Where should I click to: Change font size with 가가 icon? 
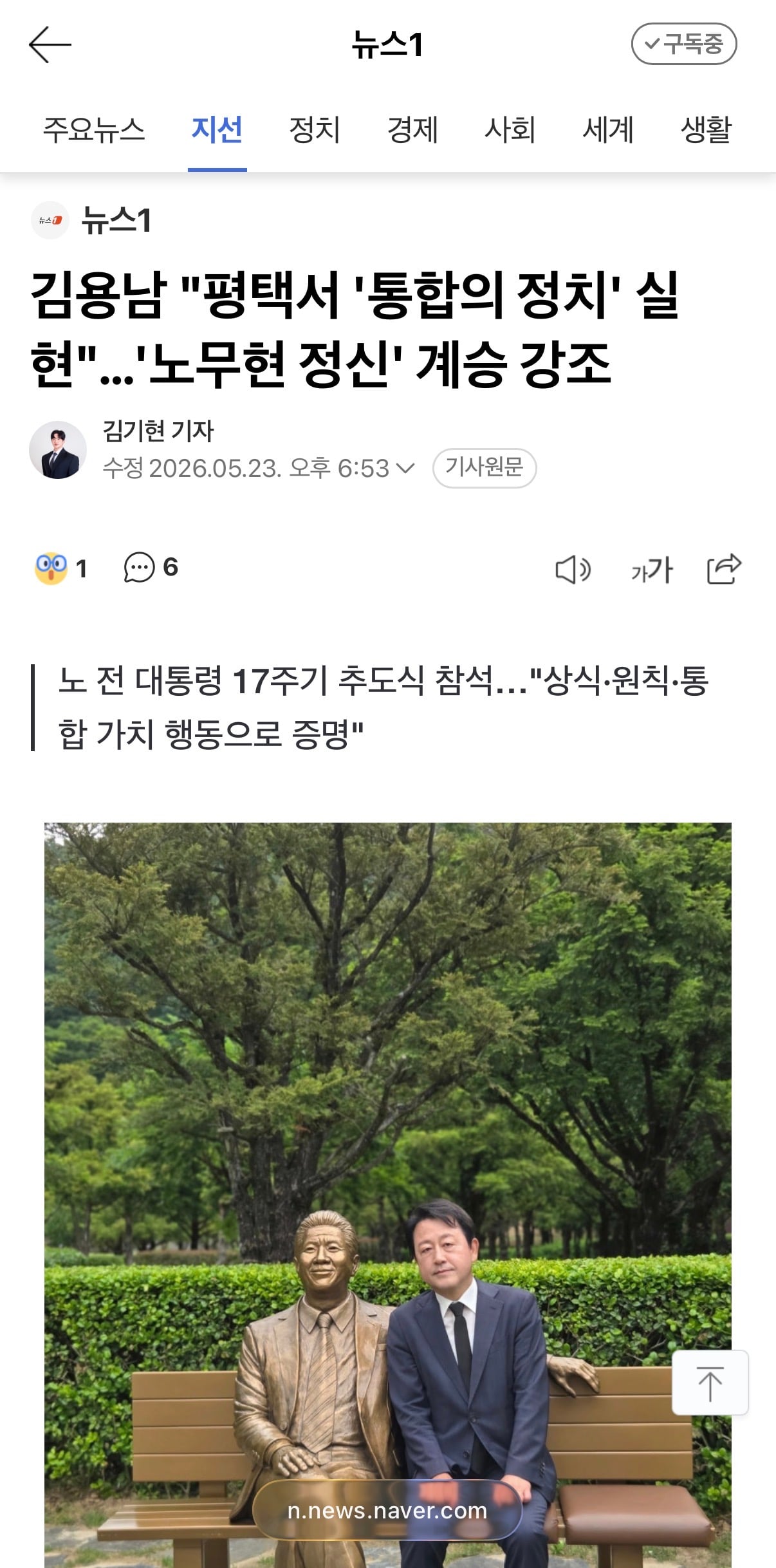[x=652, y=570]
